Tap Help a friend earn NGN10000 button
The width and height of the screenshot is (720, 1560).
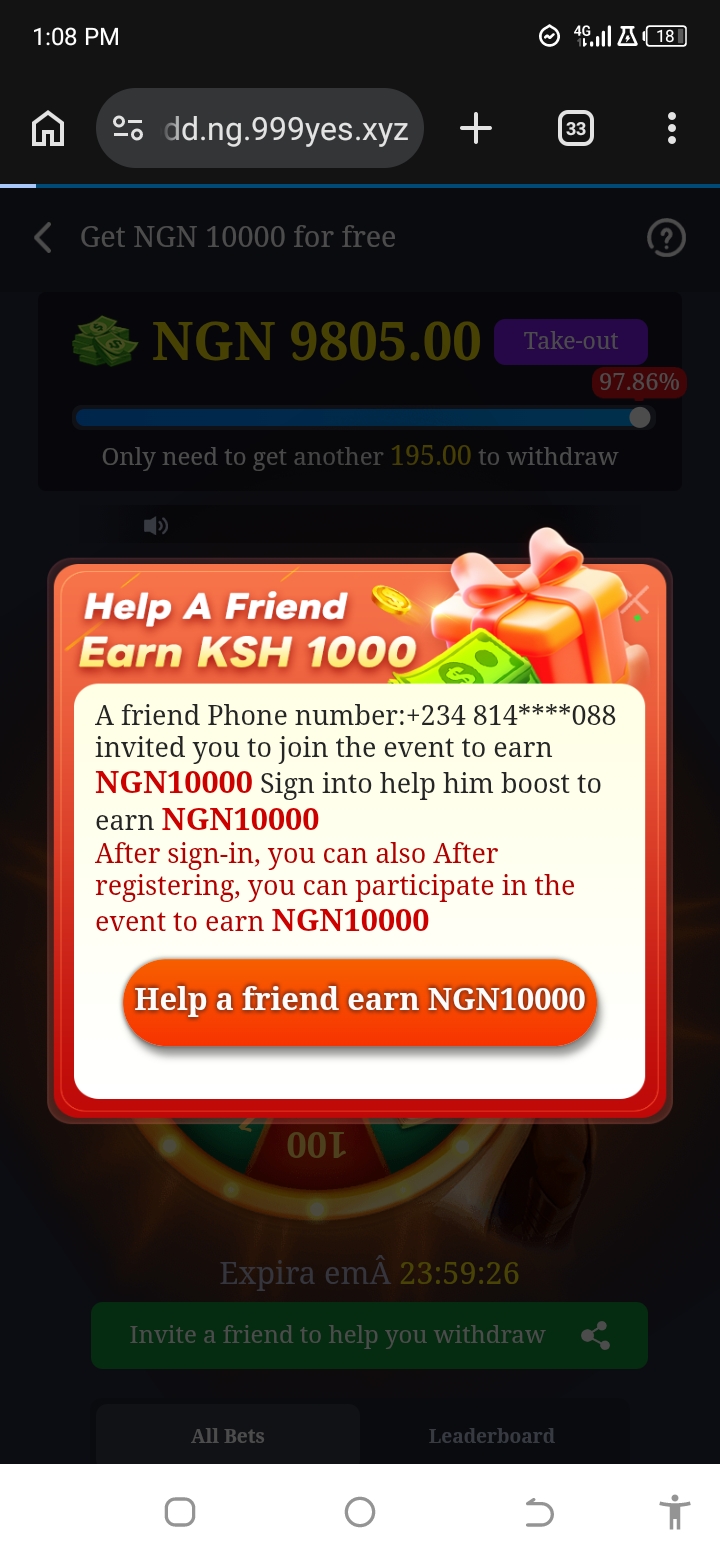[x=360, y=1001]
